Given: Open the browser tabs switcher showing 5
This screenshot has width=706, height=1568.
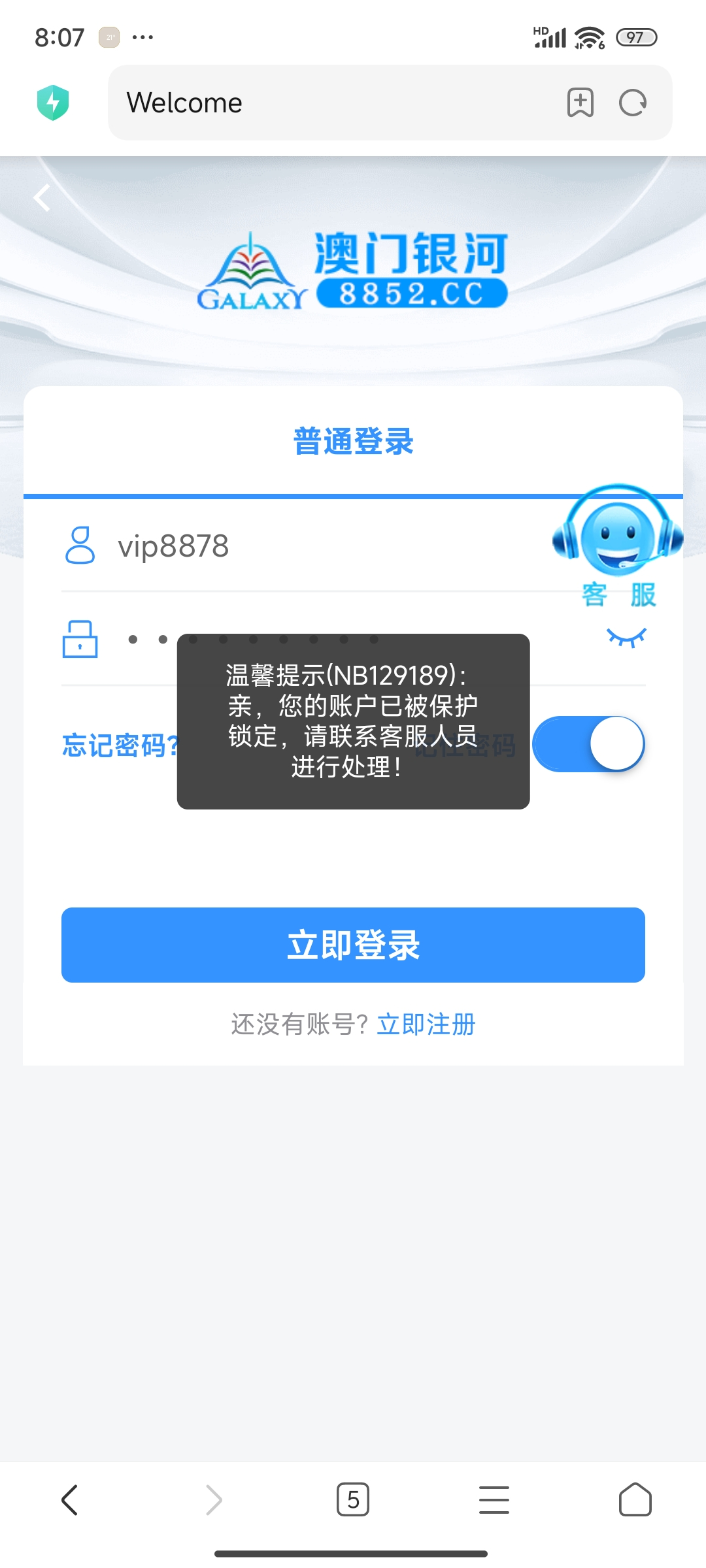Looking at the screenshot, I should (x=353, y=1499).
